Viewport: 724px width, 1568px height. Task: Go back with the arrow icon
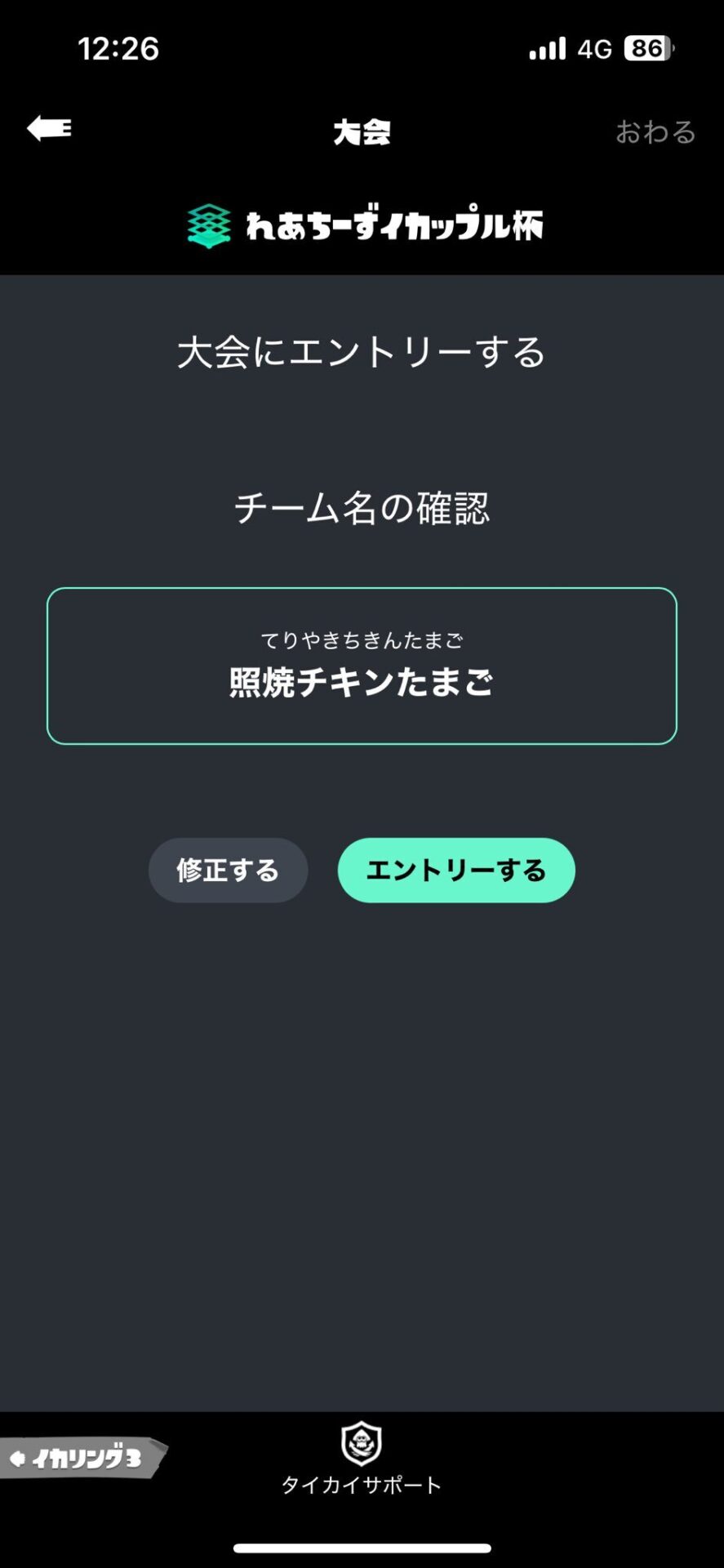[x=49, y=128]
